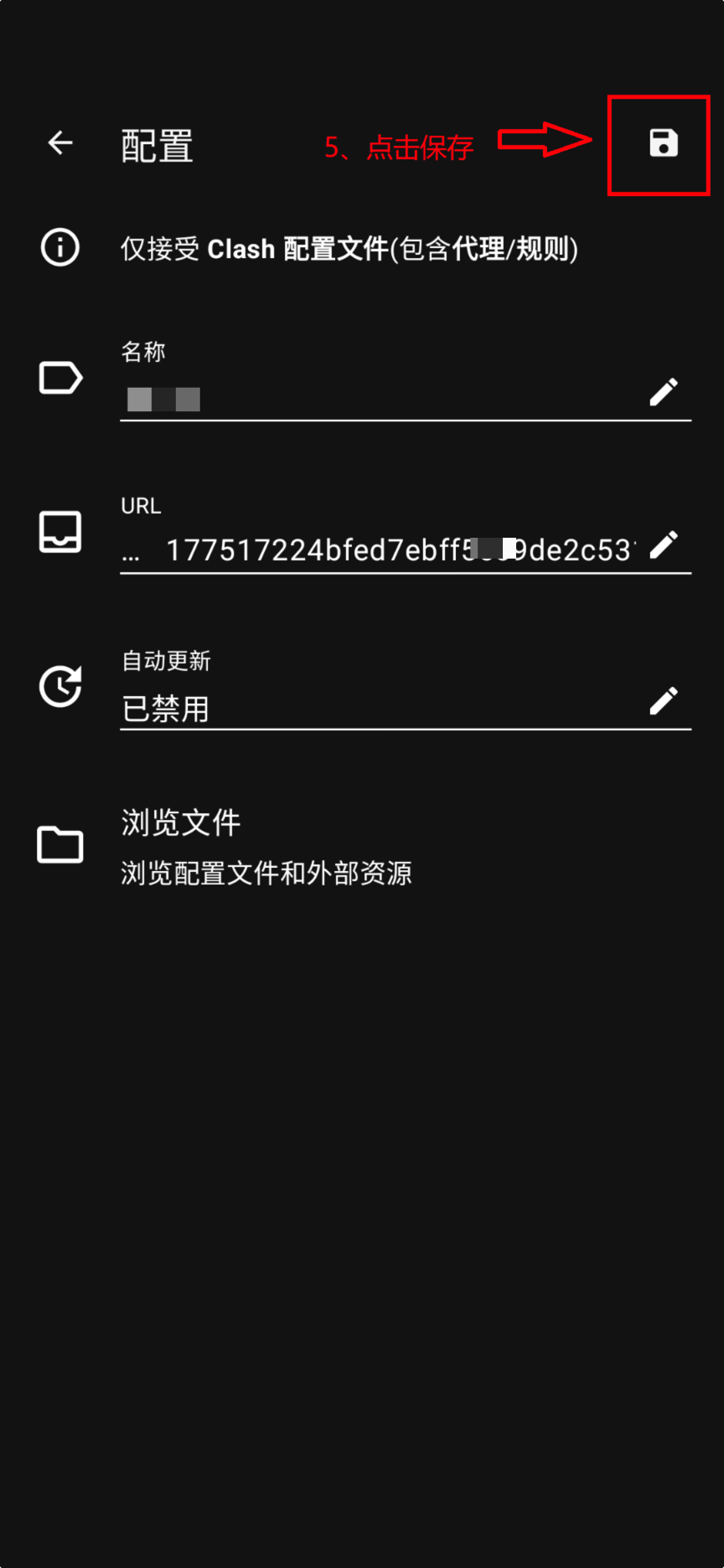Click the label tag icon beside 名称

click(59, 379)
